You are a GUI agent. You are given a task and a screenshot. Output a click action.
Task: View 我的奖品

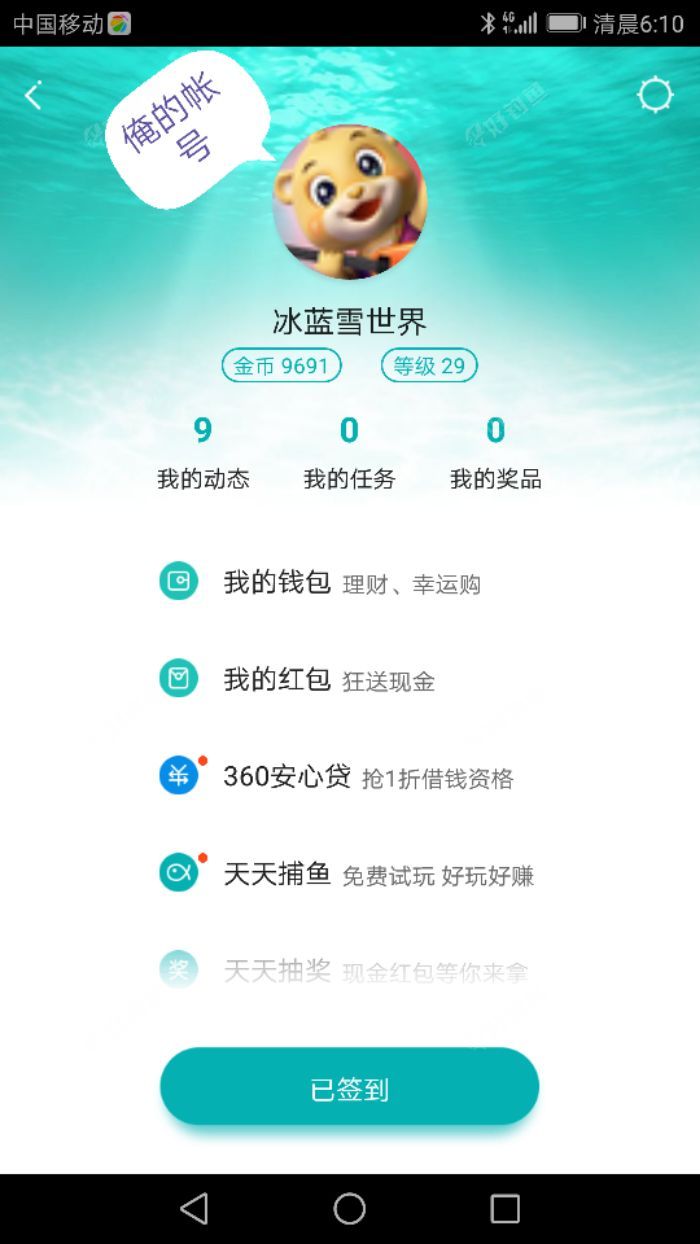pos(496,453)
